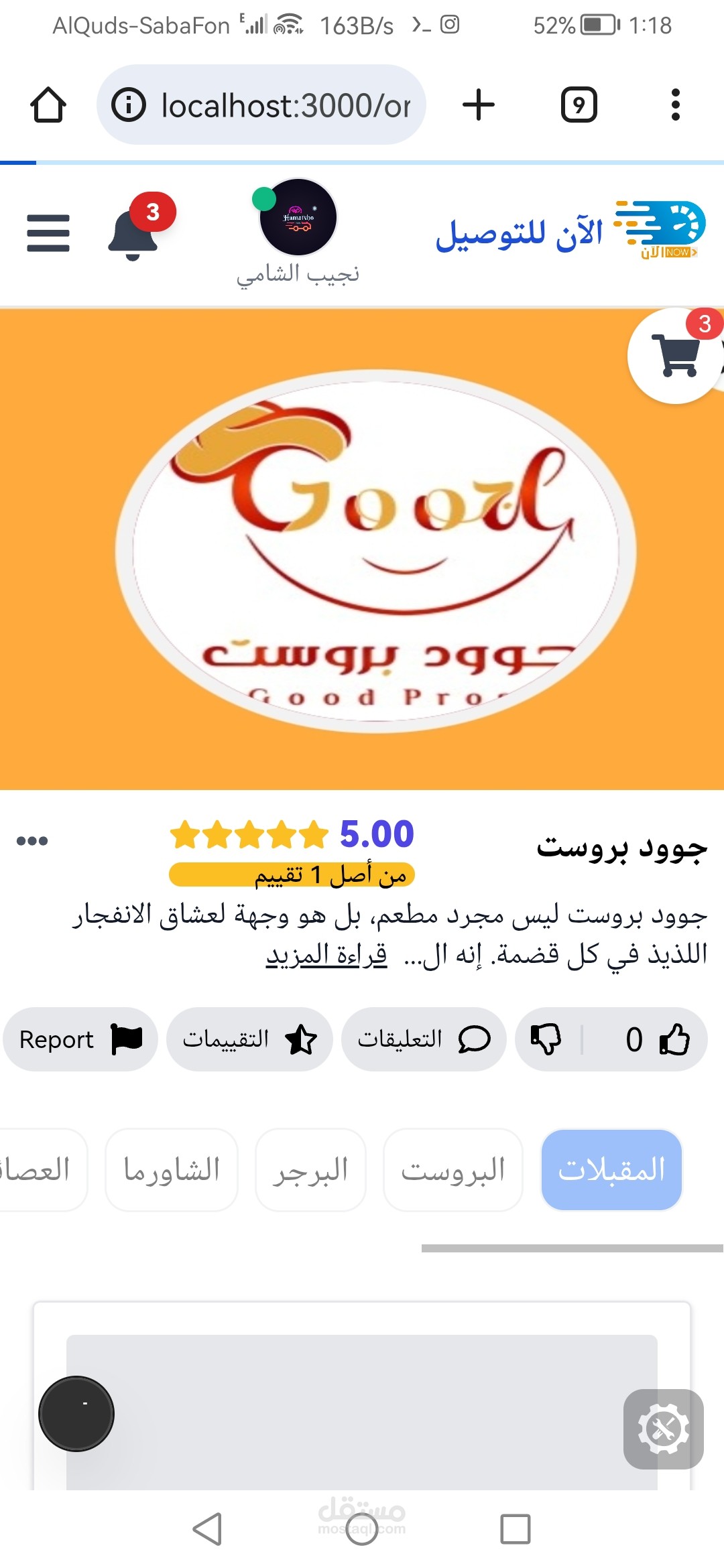The width and height of the screenshot is (724, 1568).
Task: Dislike the restaurant with thumbs down
Action: tap(546, 1039)
